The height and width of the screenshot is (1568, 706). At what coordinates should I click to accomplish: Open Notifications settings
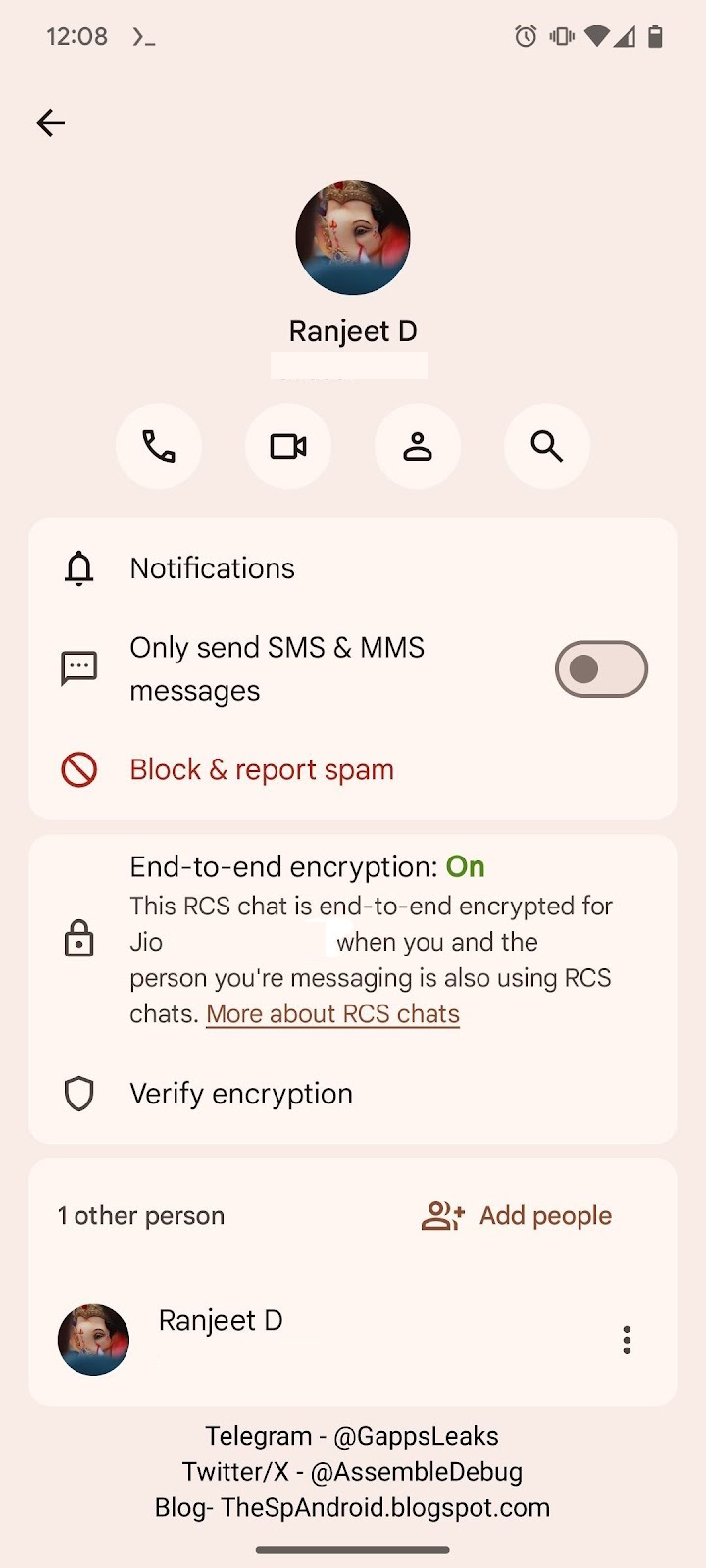click(x=212, y=568)
